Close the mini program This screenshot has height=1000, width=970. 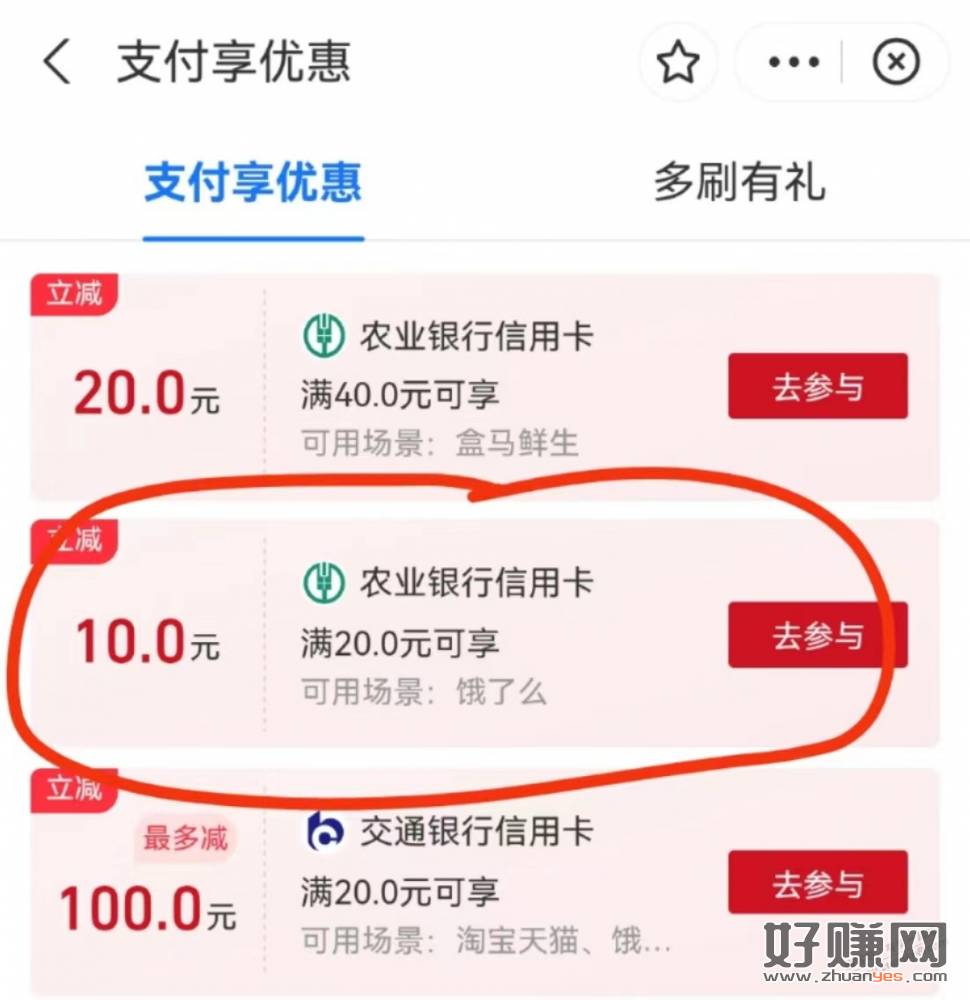point(896,64)
